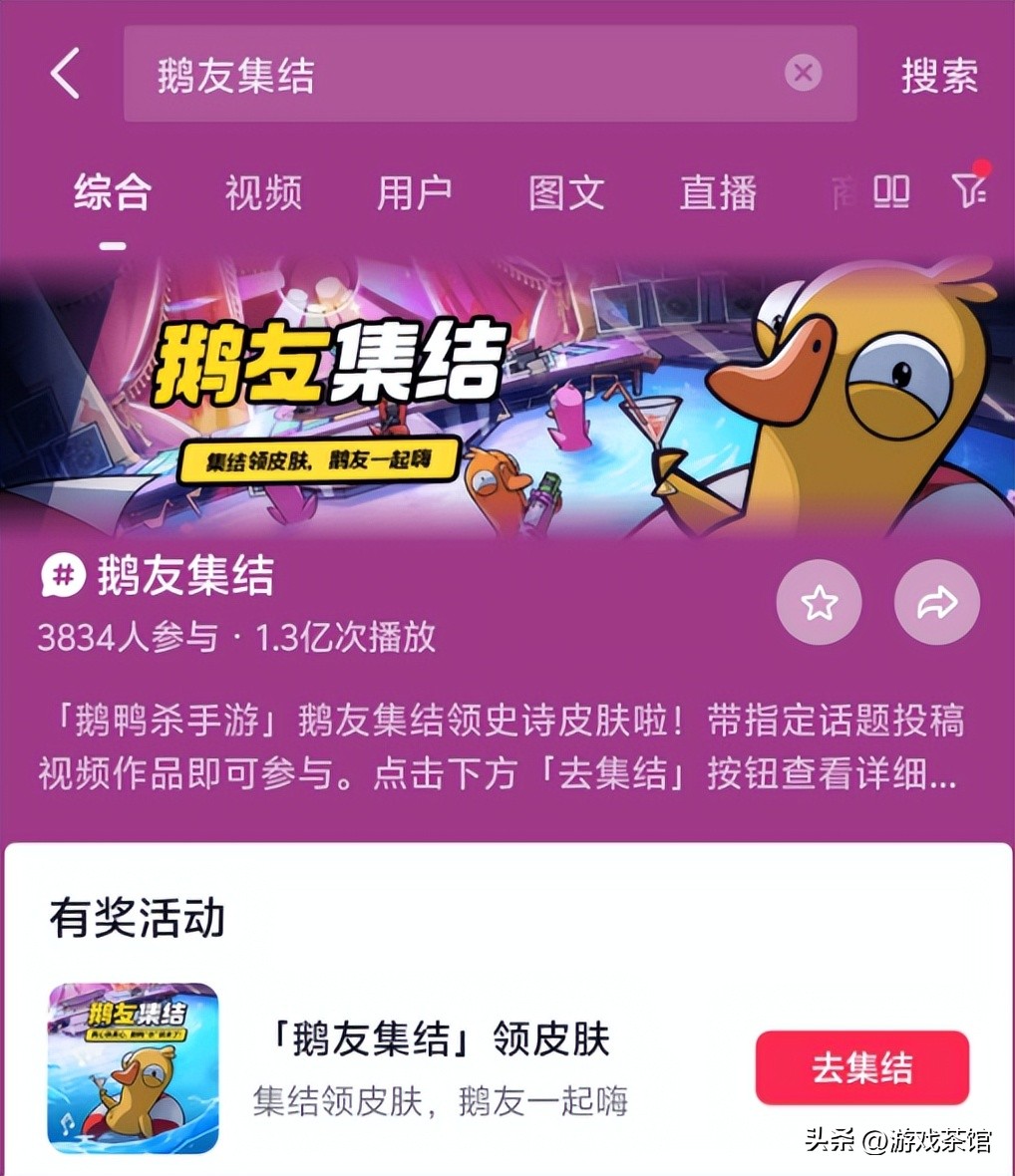Screen dimensions: 1015x1176
Task: Switch to the 直播 tab
Action: coord(717,193)
